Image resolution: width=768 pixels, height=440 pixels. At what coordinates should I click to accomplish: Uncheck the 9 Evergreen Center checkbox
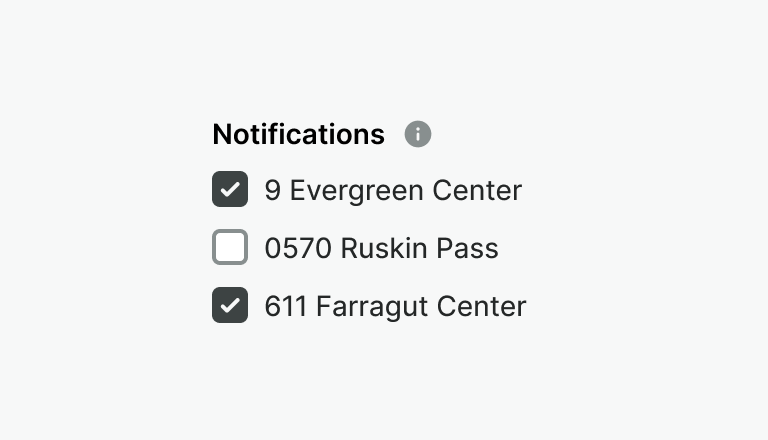click(x=230, y=189)
